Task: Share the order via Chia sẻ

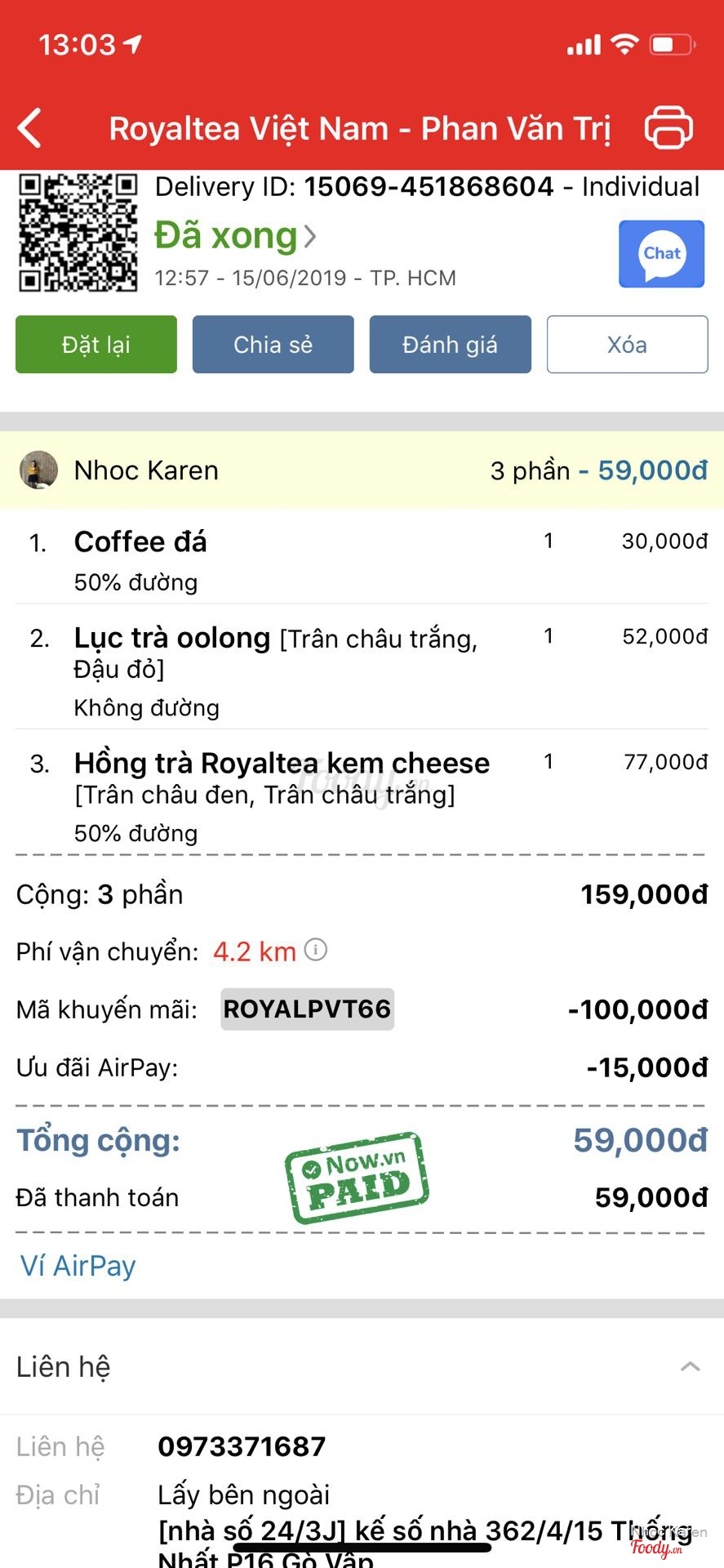Action: pos(273,345)
